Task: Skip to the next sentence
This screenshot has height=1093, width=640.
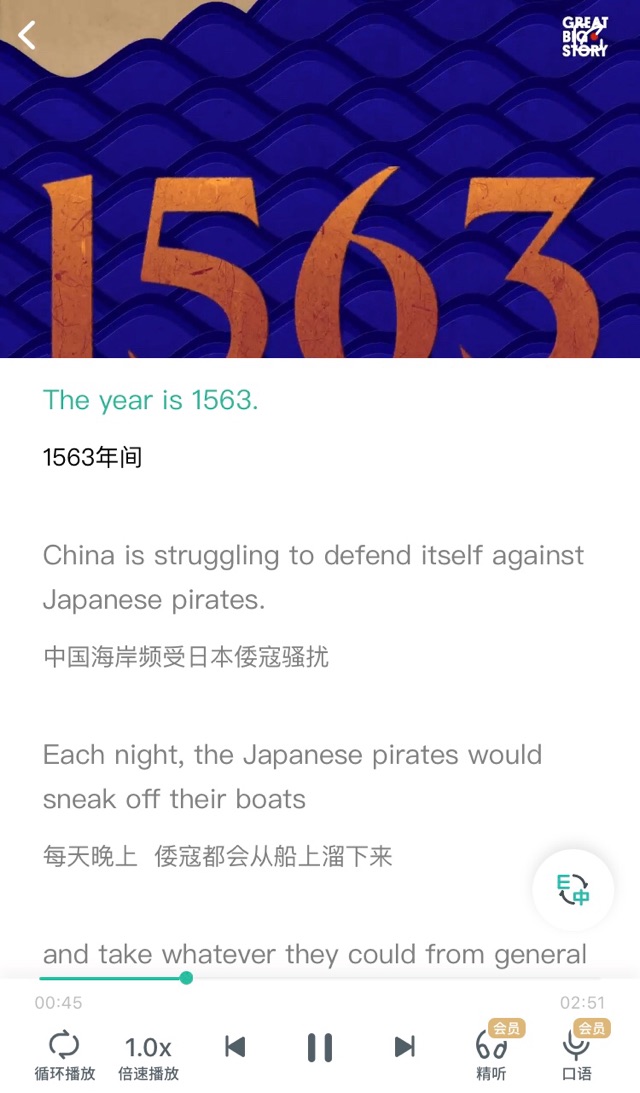Action: (x=404, y=1047)
